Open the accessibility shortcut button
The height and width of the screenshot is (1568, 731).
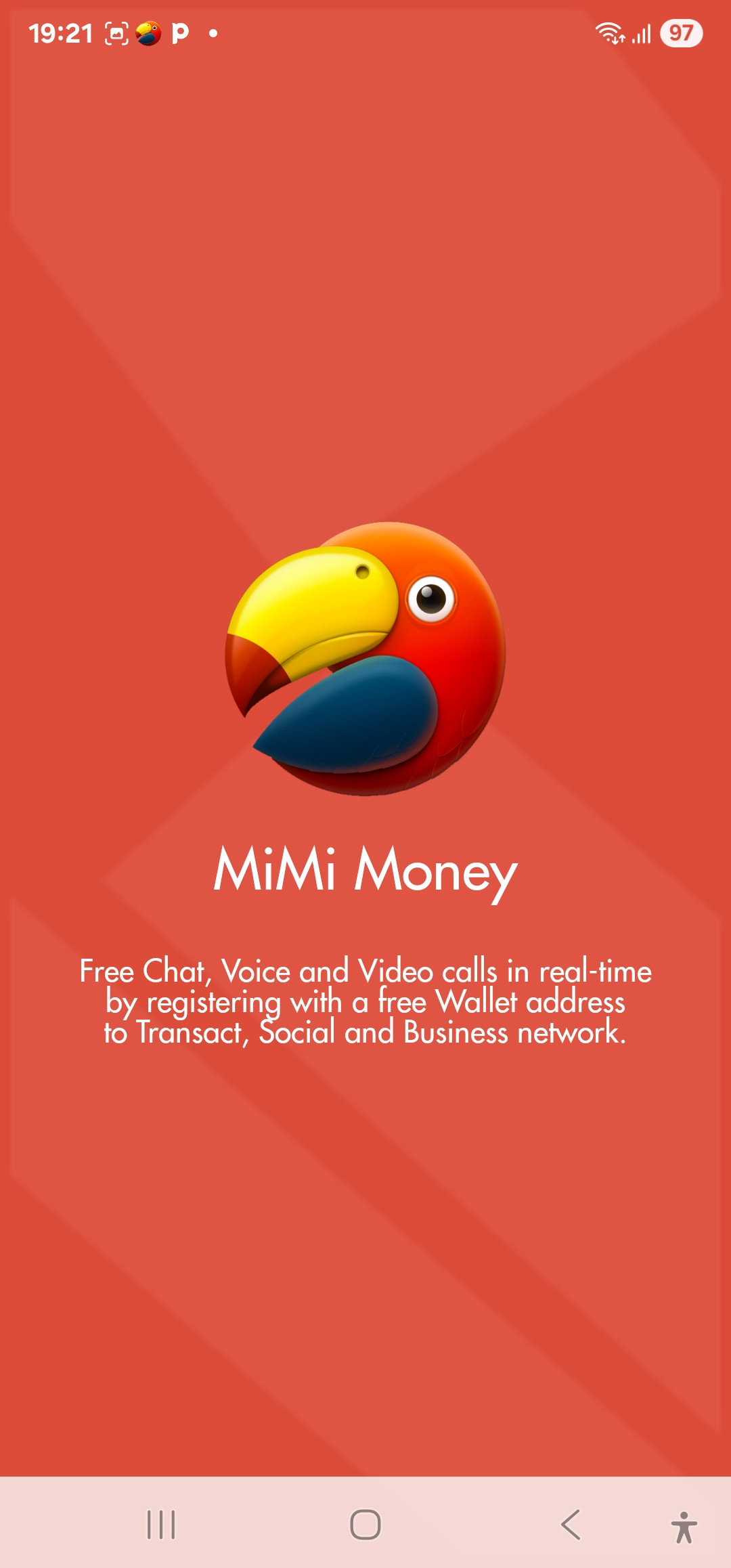(684, 1527)
